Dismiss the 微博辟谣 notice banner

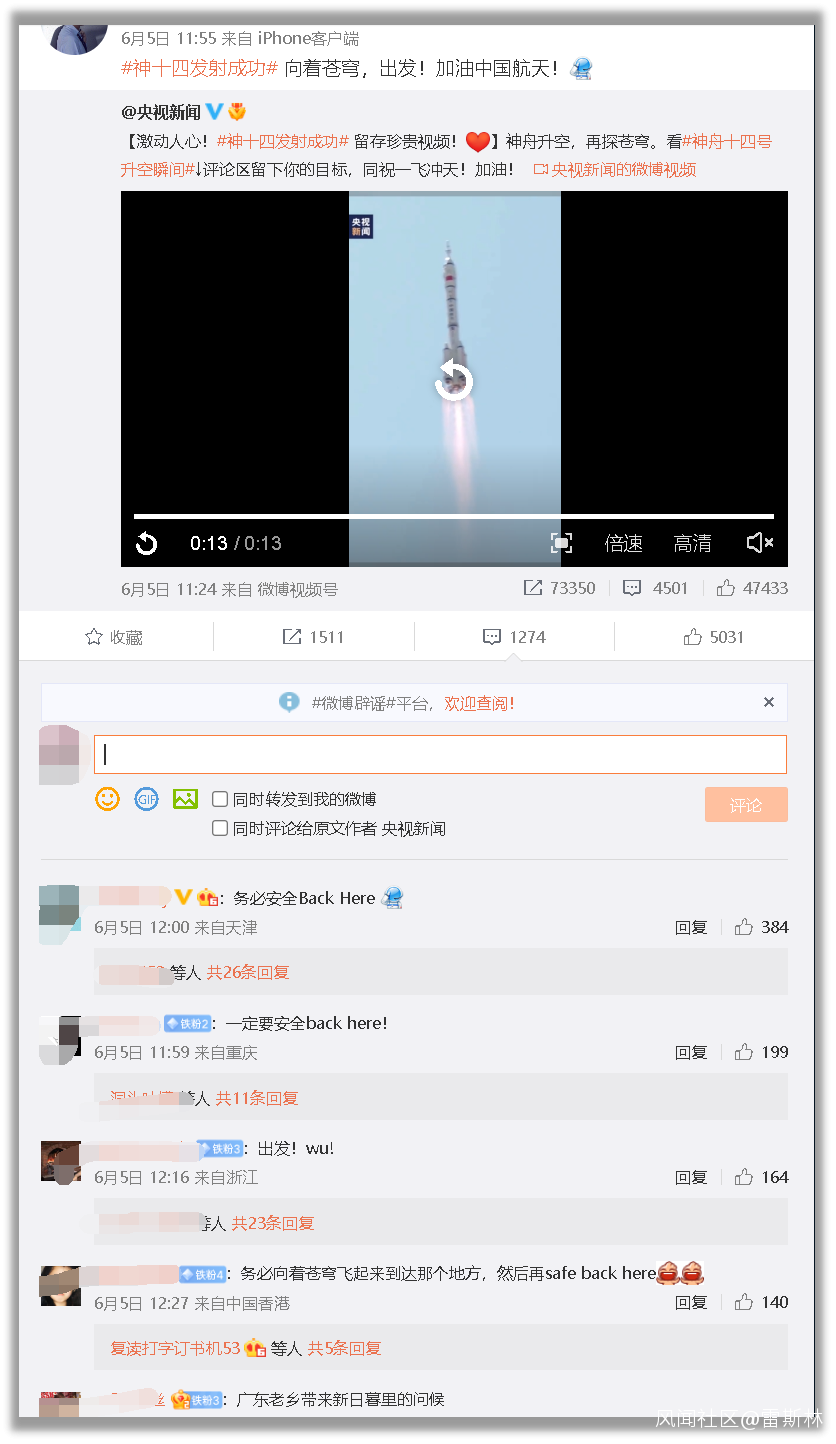click(769, 702)
